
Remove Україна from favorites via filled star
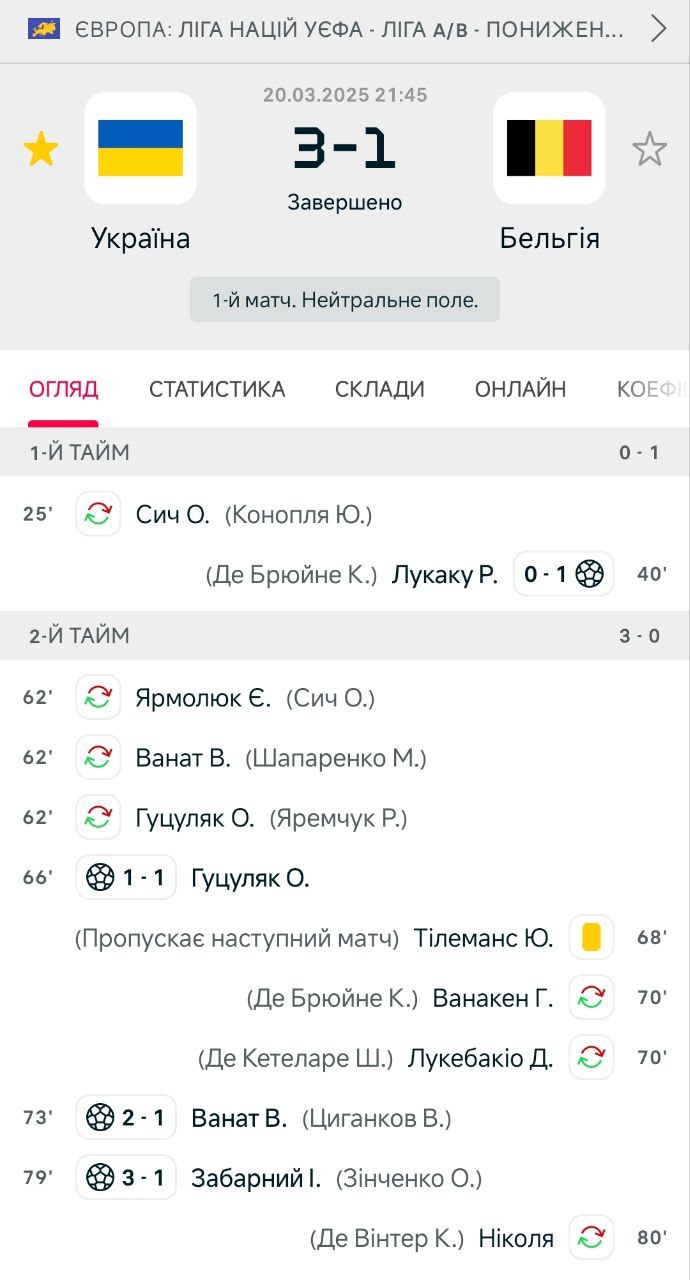point(41,150)
